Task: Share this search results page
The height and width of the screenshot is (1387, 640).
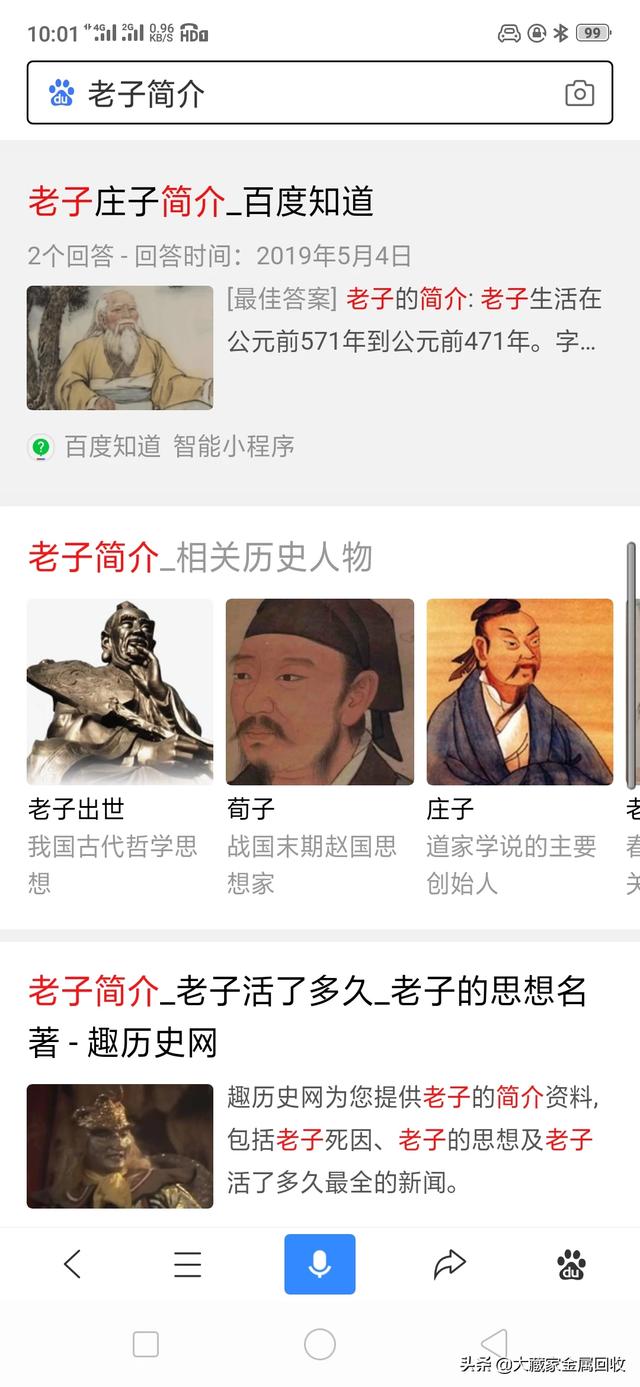Action: (x=450, y=1265)
